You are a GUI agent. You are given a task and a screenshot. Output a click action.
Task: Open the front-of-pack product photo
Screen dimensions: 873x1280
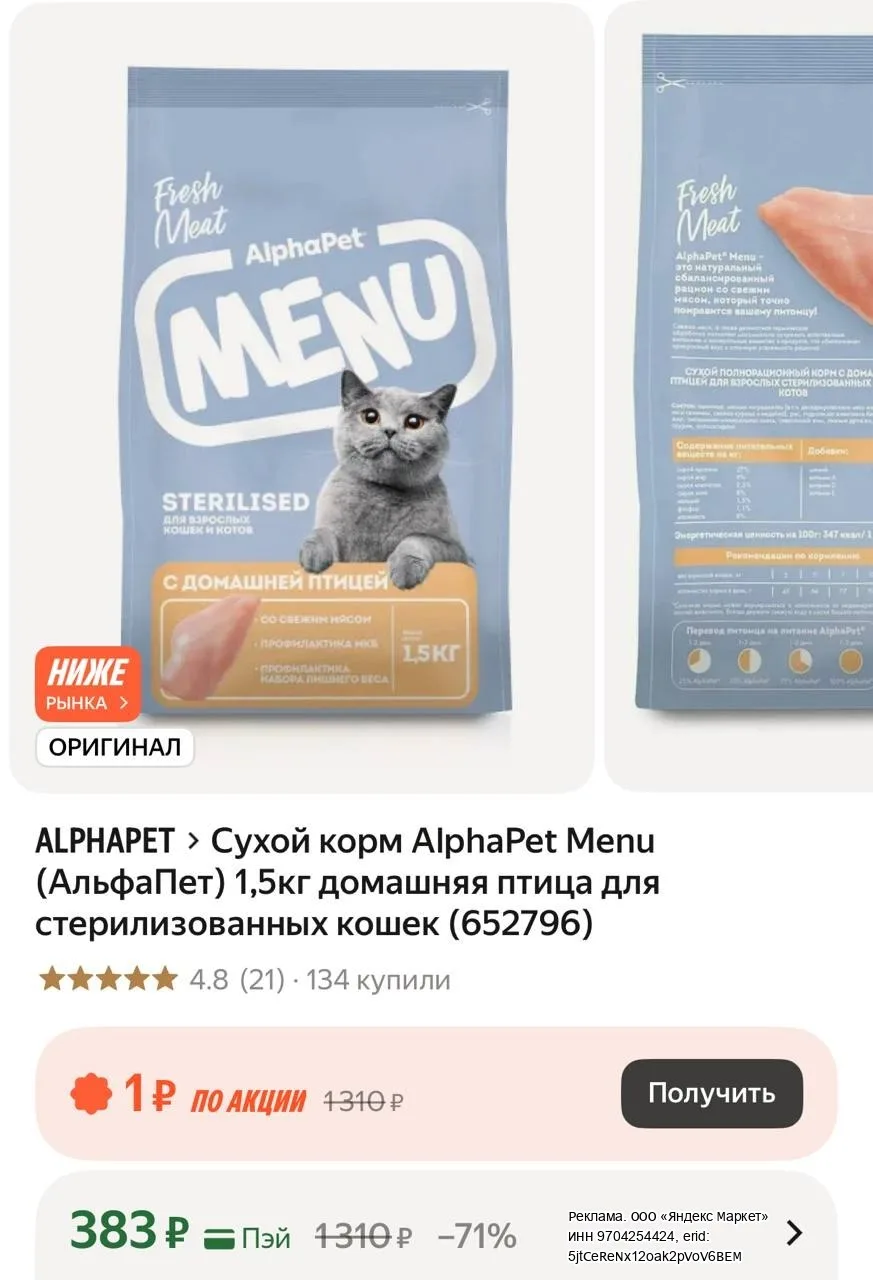click(302, 397)
